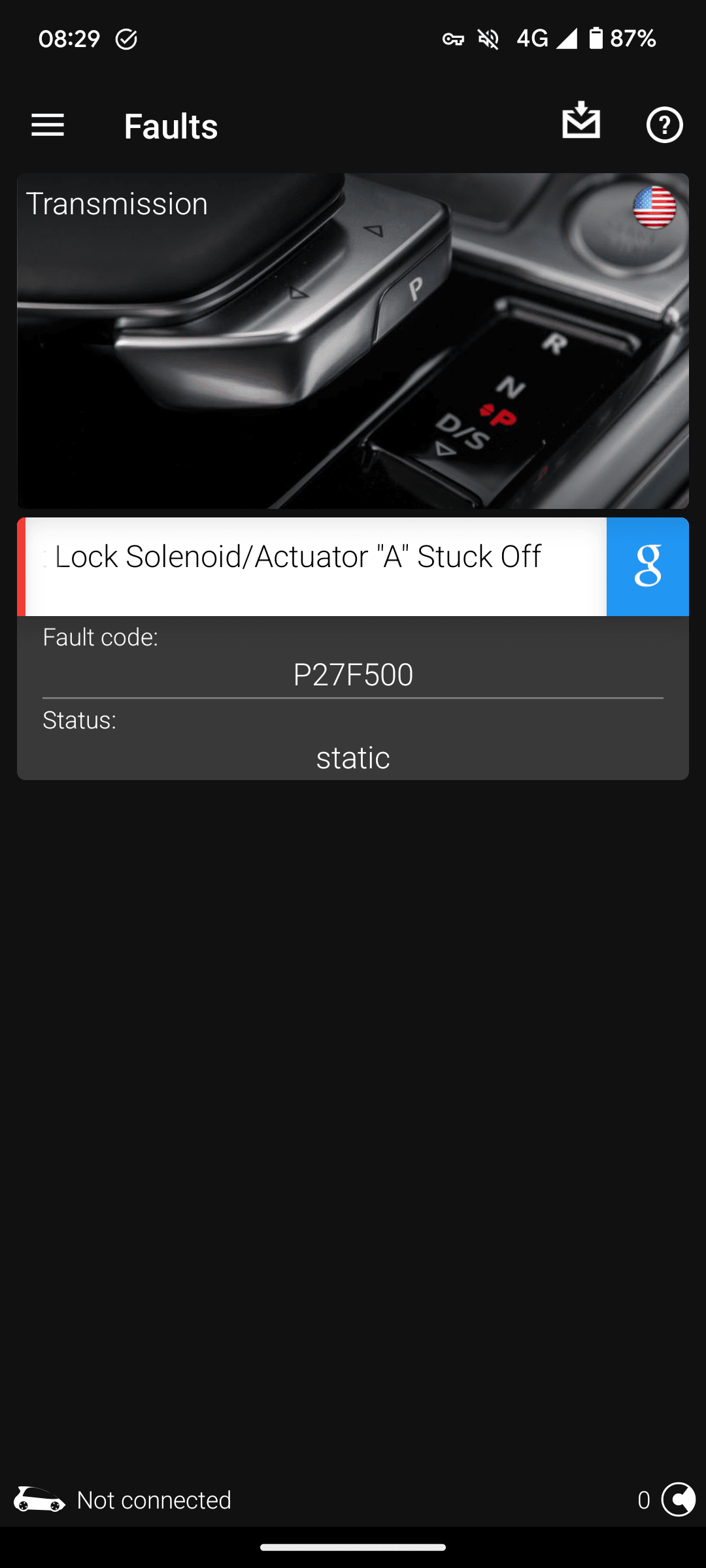Viewport: 706px width, 1568px height.
Task: Change language via the US flag
Action: pyautogui.click(x=654, y=208)
